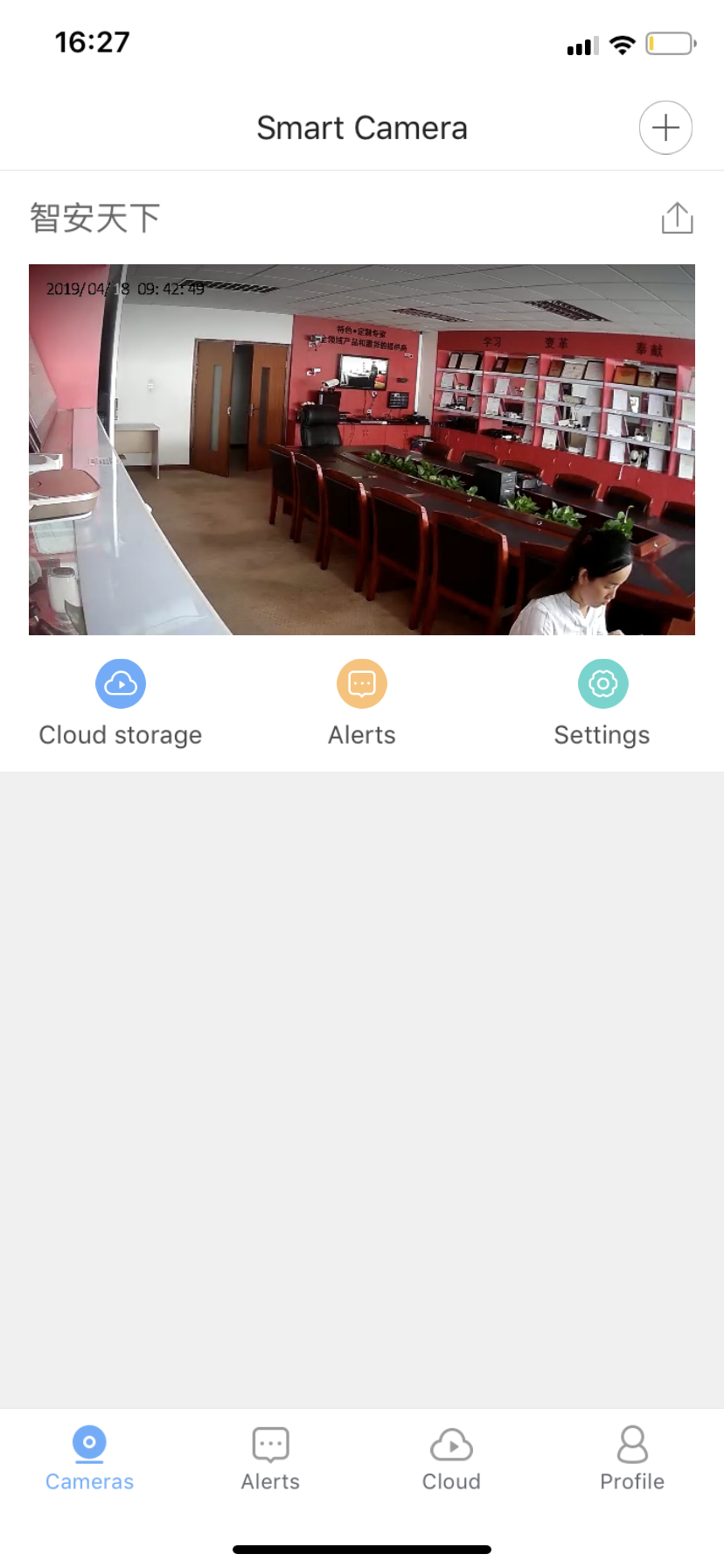This screenshot has width=724, height=1568.
Task: Share the 智安天下 camera
Action: pos(677,218)
